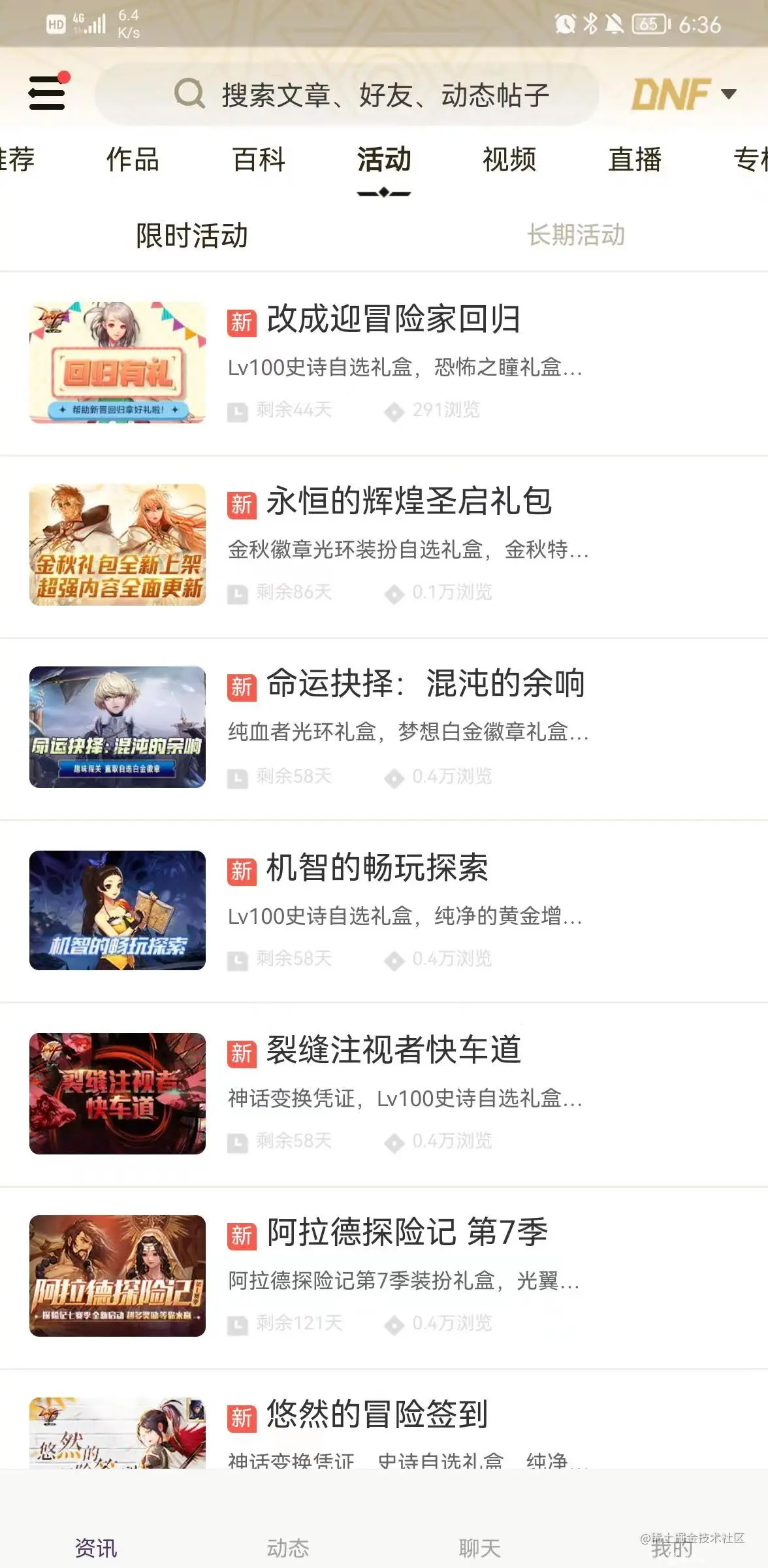Screen dimensions: 768x1568
Task: Open the 百科 tab
Action: click(258, 160)
